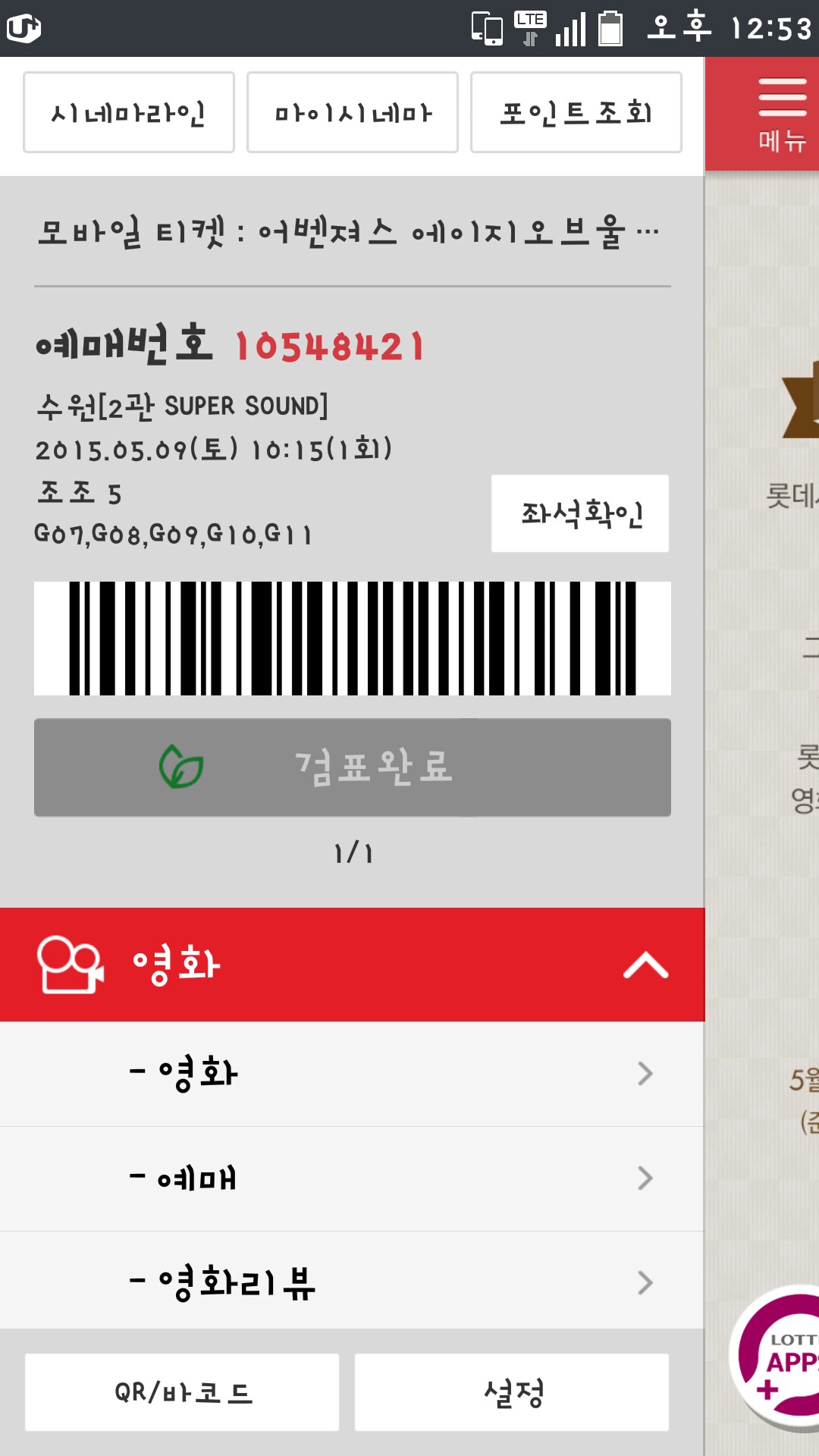819x1456 pixels.
Task: Open the '- 영화' menu row
Action: [353, 1074]
